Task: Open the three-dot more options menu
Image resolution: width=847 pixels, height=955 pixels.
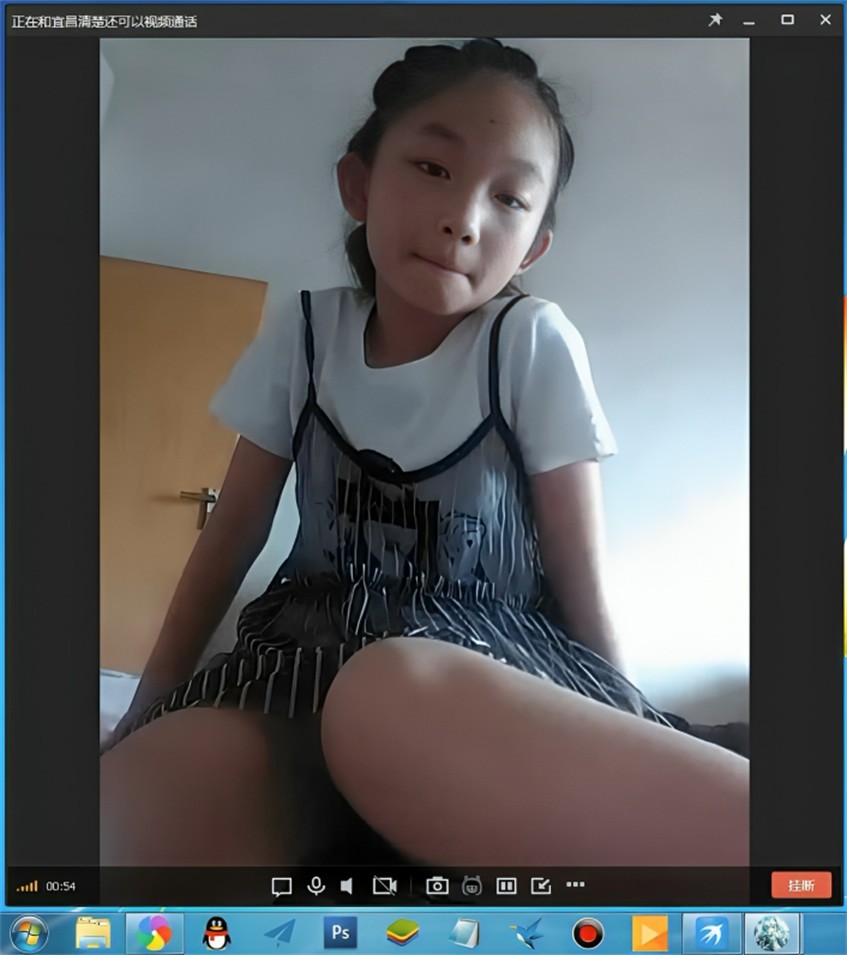Action: [x=575, y=885]
